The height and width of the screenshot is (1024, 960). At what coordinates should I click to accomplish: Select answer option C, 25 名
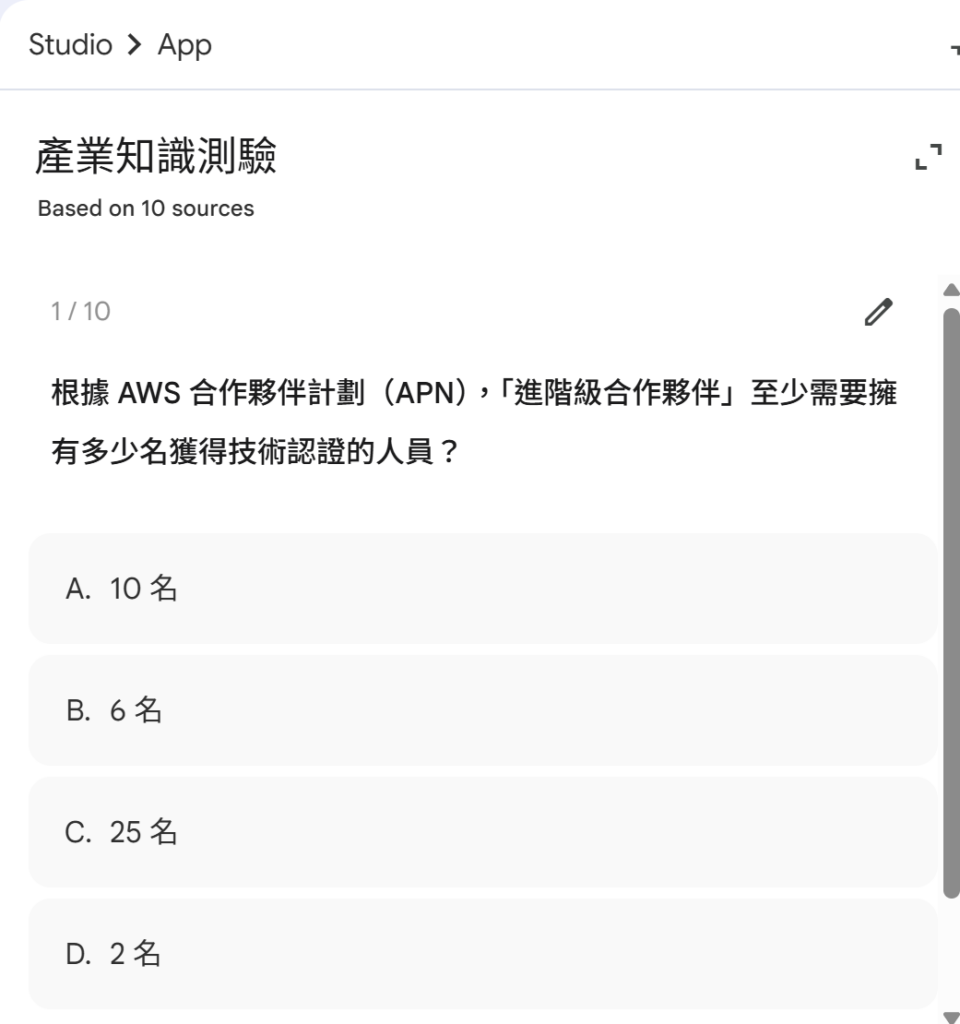point(480,833)
